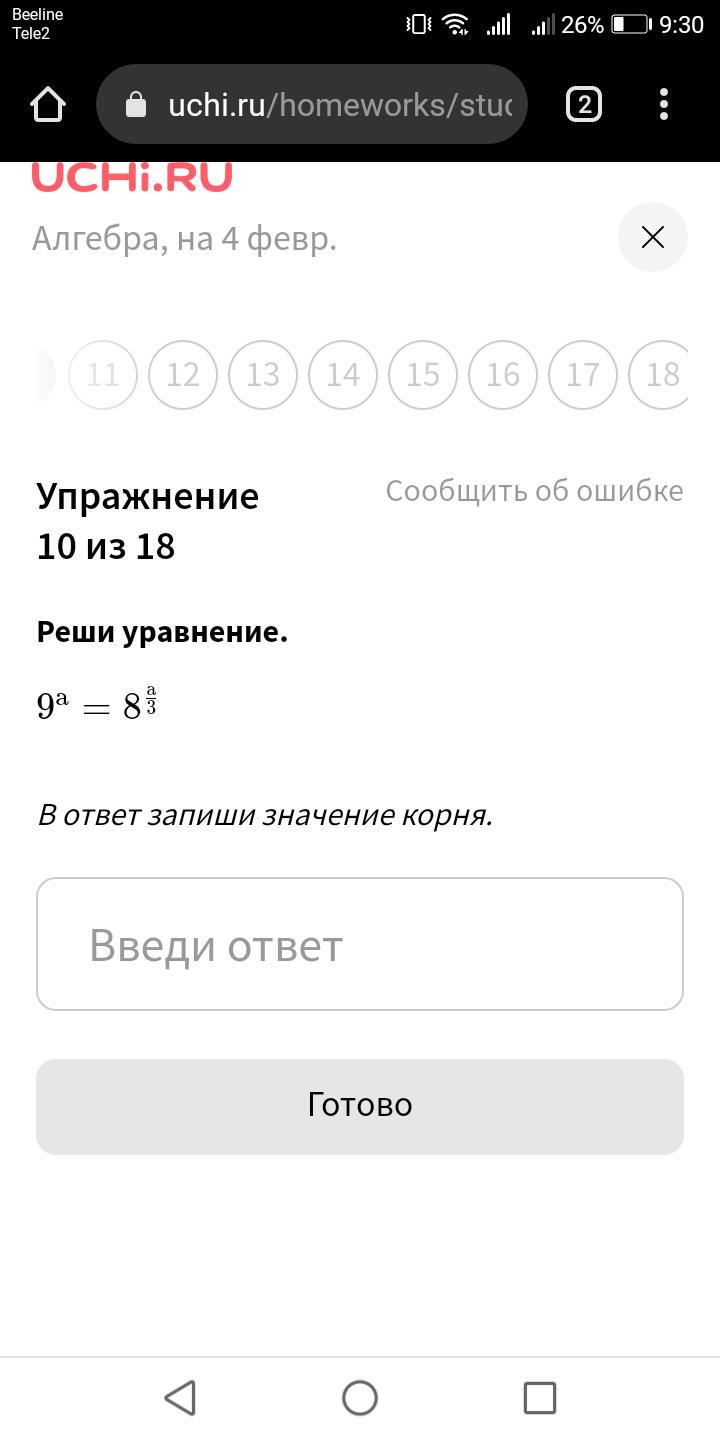
Task: Go back with system back button
Action: point(180,1397)
